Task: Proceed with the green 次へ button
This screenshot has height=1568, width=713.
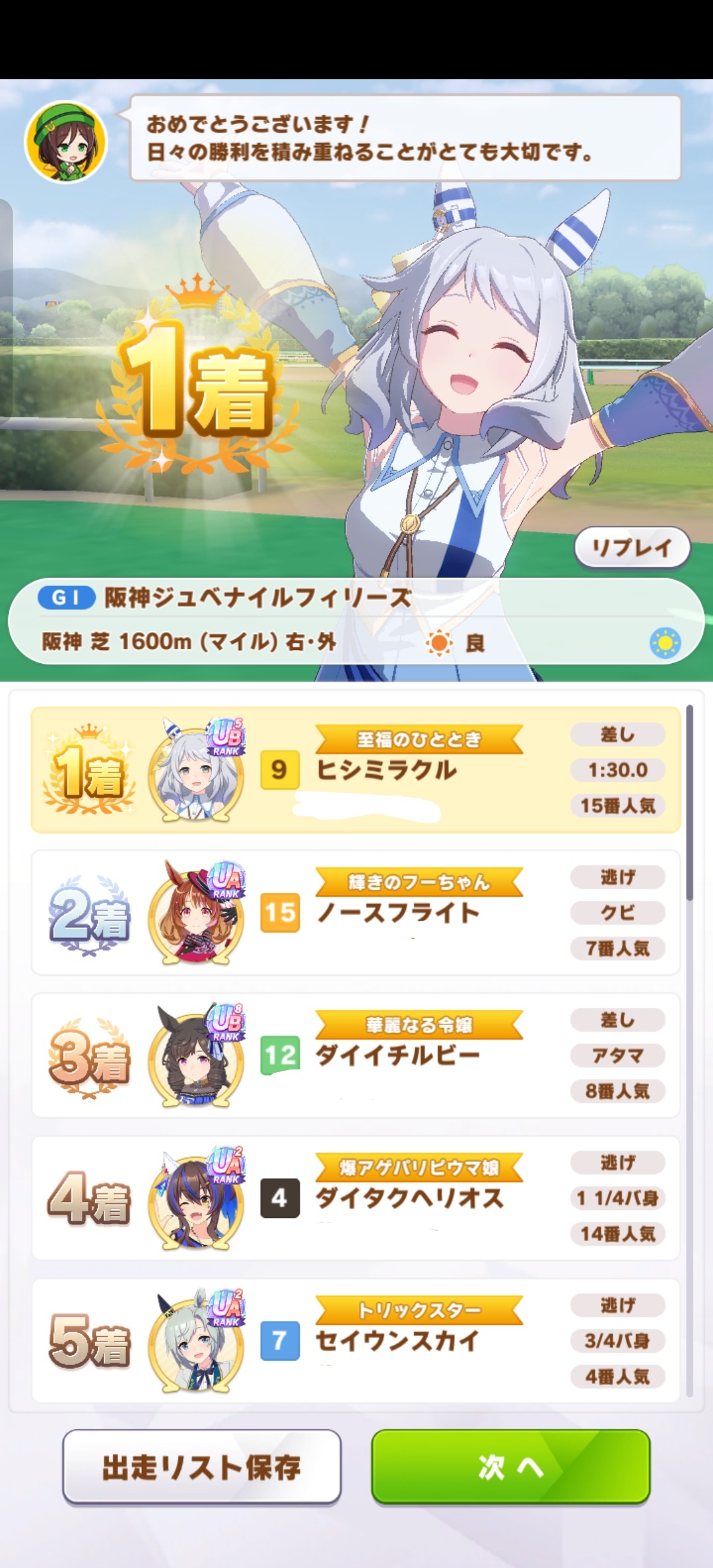Action: coord(510,1467)
